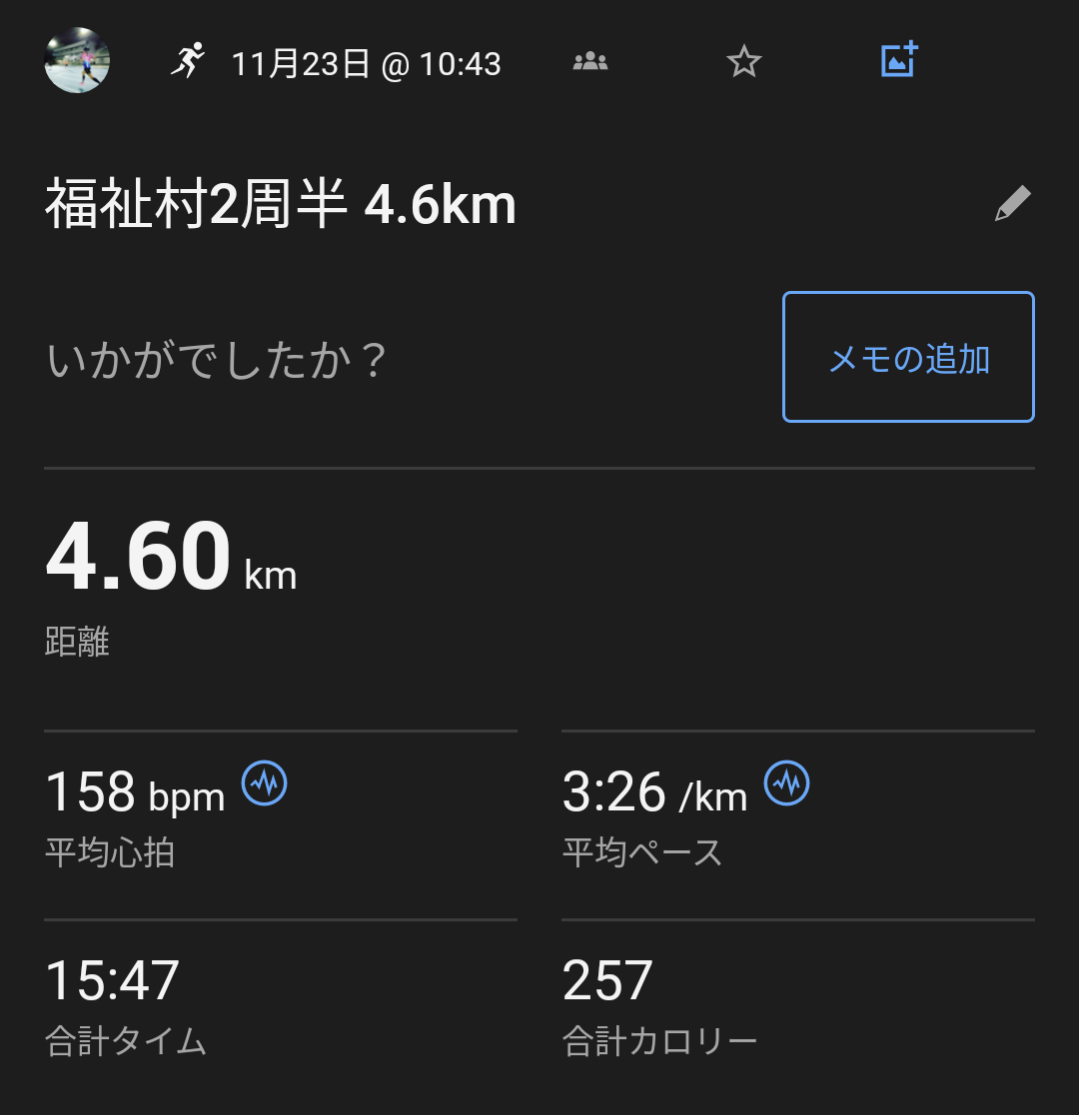The height and width of the screenshot is (1115, 1079).
Task: Open the profile photo avatar
Action: [x=77, y=61]
